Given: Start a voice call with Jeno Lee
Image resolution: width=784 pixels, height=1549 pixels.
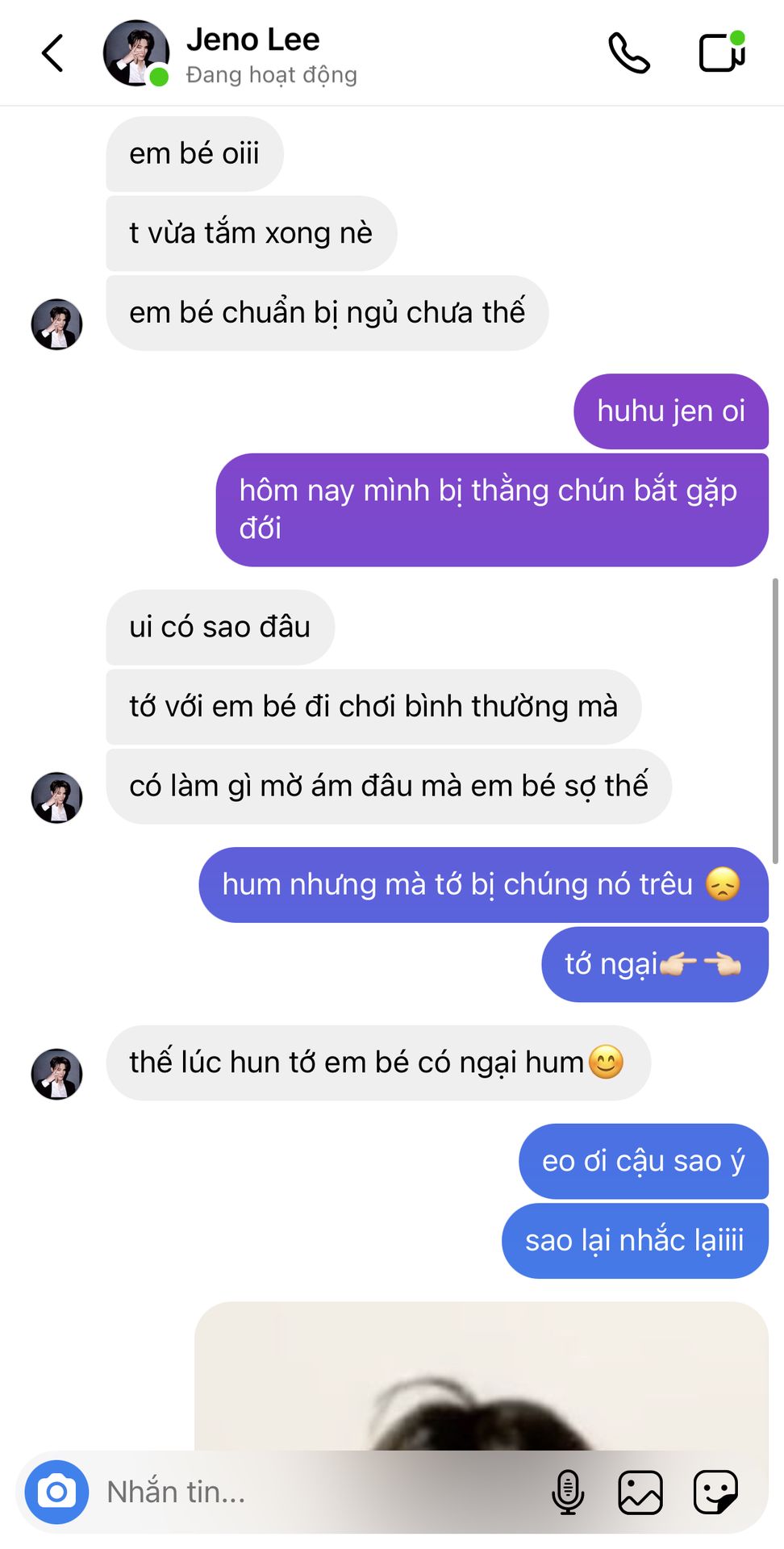Looking at the screenshot, I should click(628, 53).
